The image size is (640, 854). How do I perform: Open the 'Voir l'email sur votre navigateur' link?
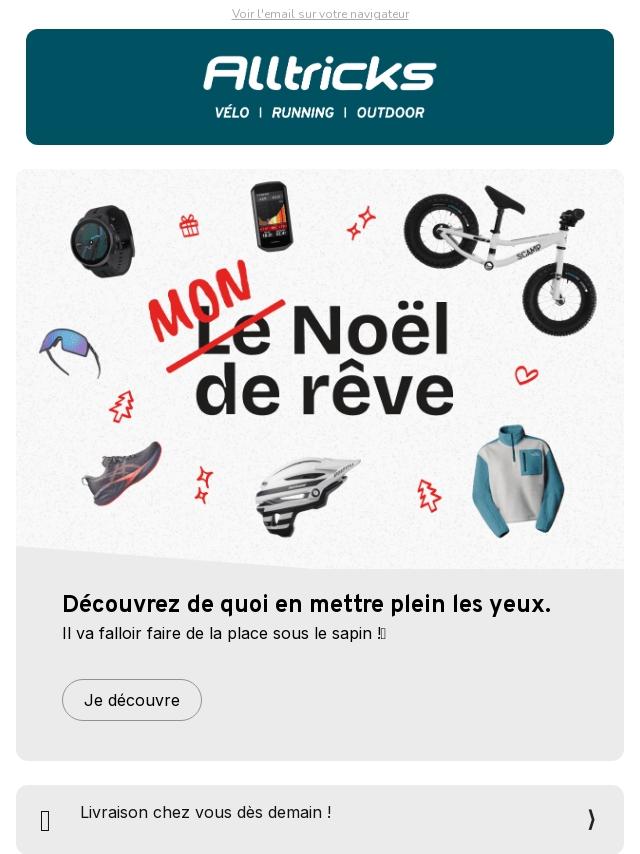click(320, 14)
